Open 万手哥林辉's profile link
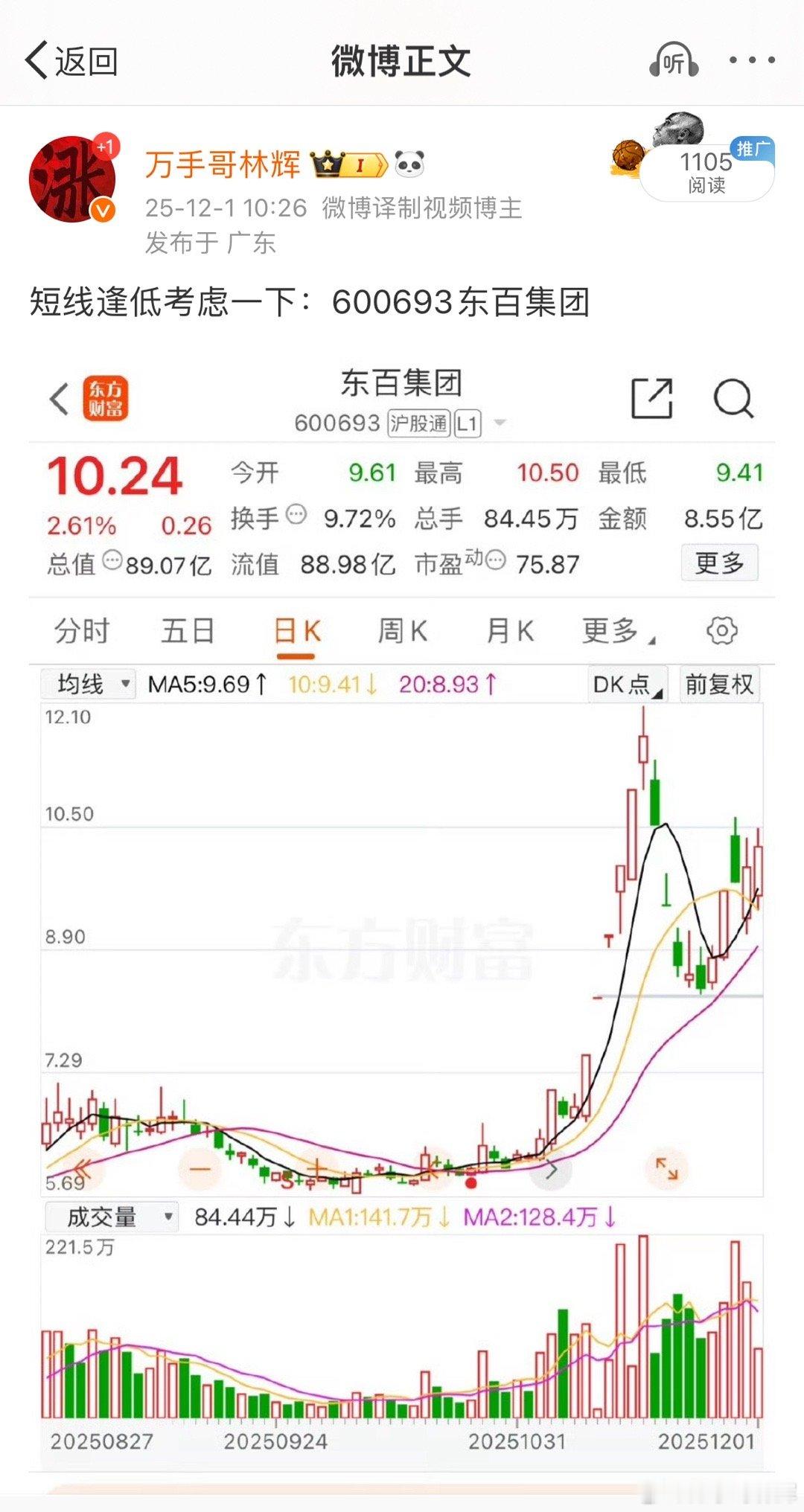Image resolution: width=804 pixels, height=1512 pixels. [223, 164]
